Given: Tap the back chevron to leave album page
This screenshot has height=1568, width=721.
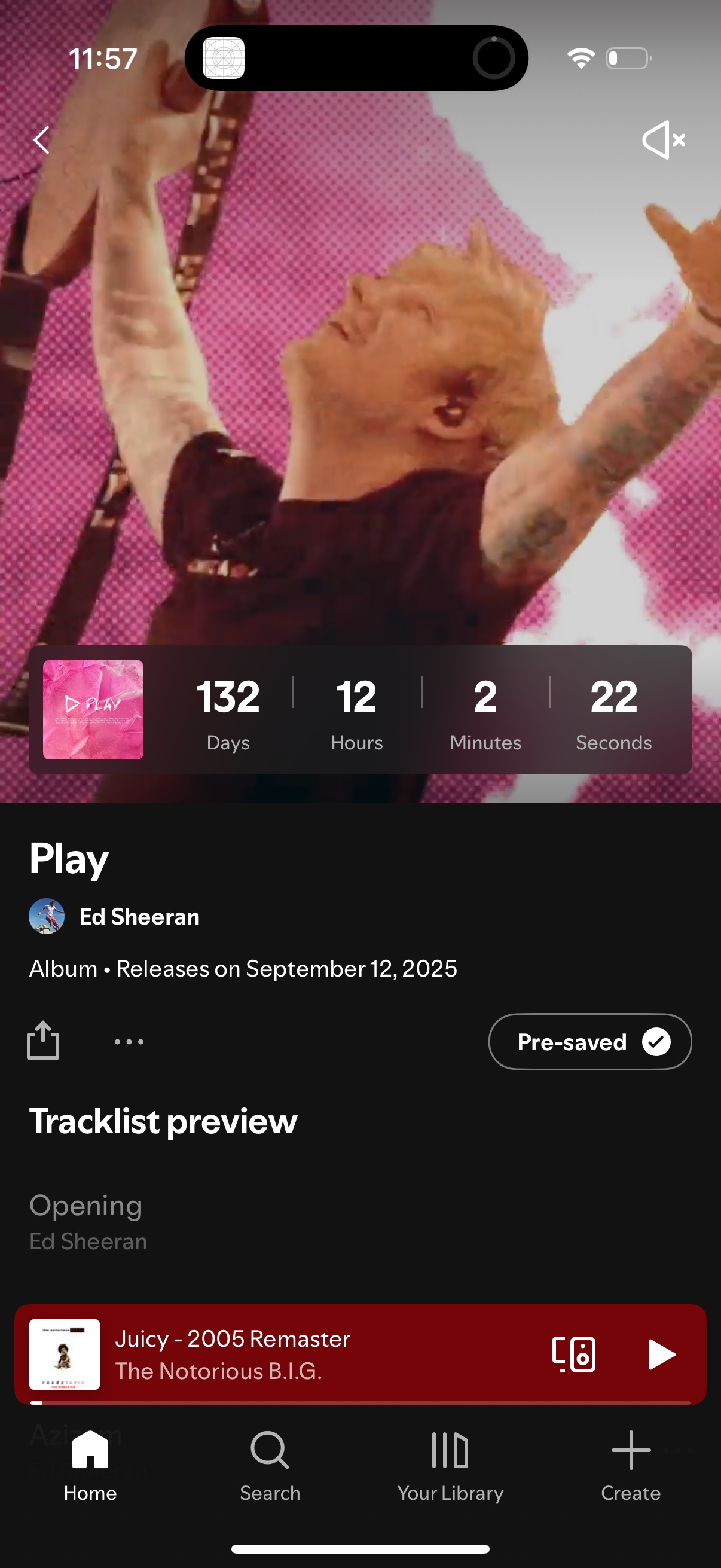Looking at the screenshot, I should click(x=40, y=140).
